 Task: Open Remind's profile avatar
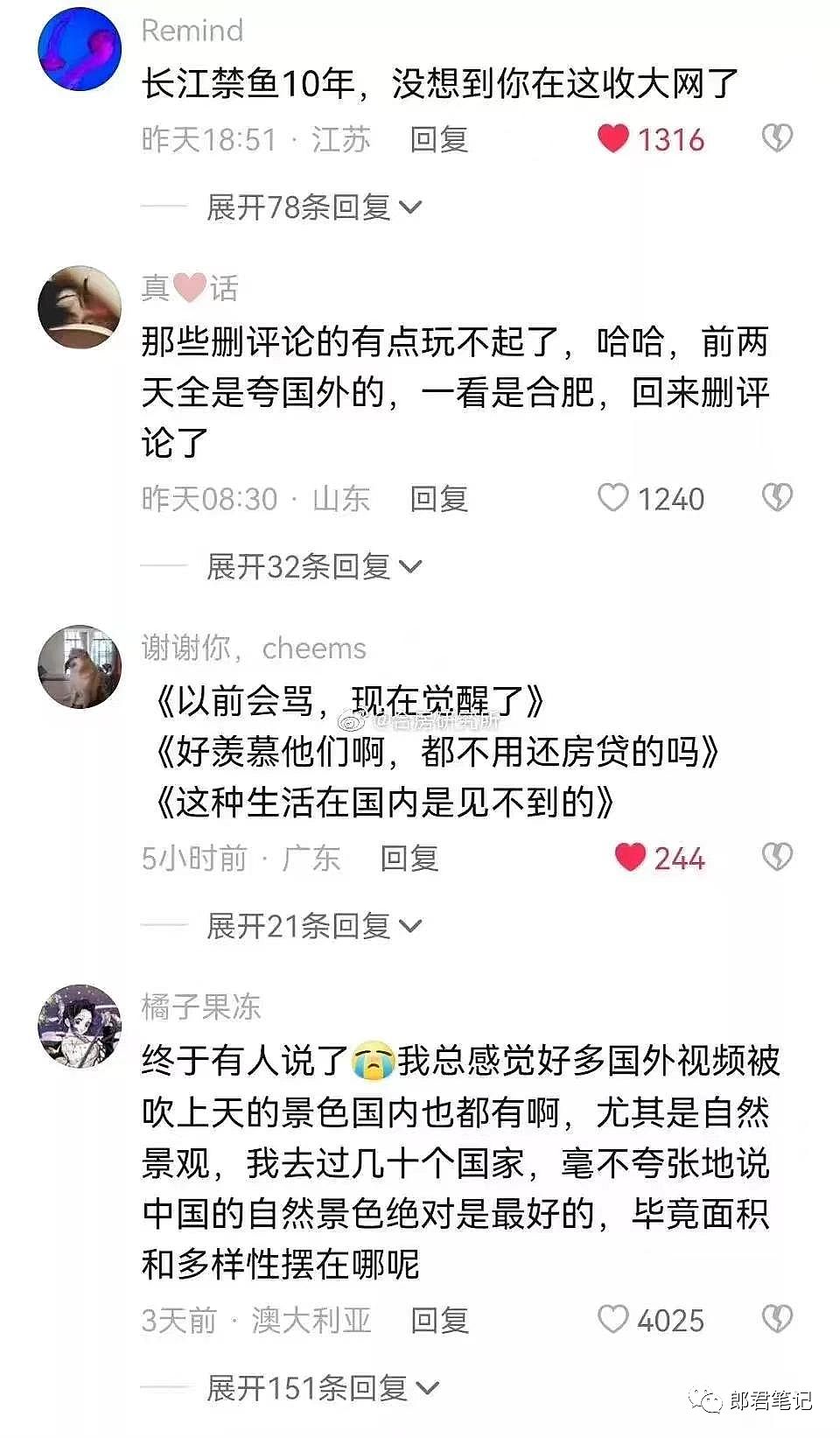click(x=80, y=49)
